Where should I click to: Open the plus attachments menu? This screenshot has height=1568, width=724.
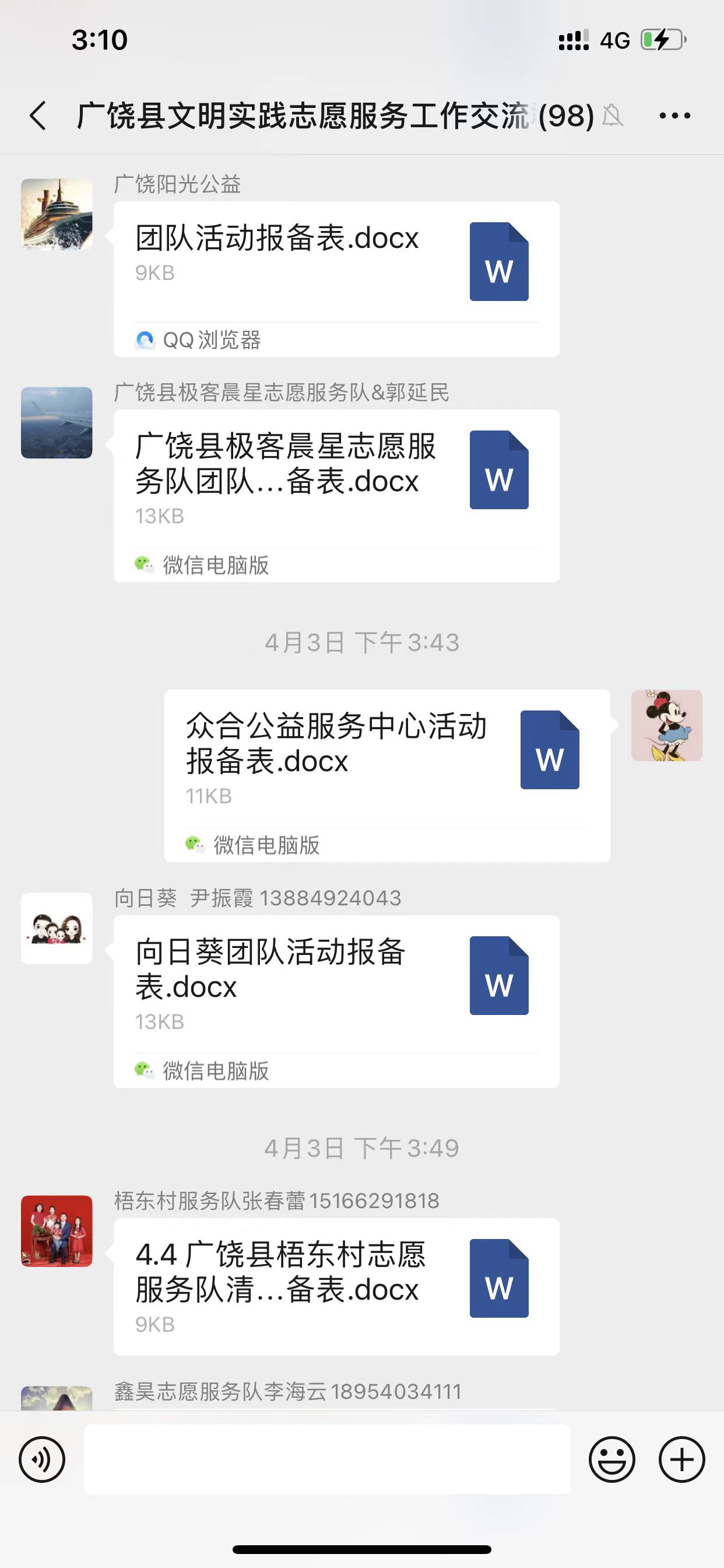pyautogui.click(x=682, y=1459)
